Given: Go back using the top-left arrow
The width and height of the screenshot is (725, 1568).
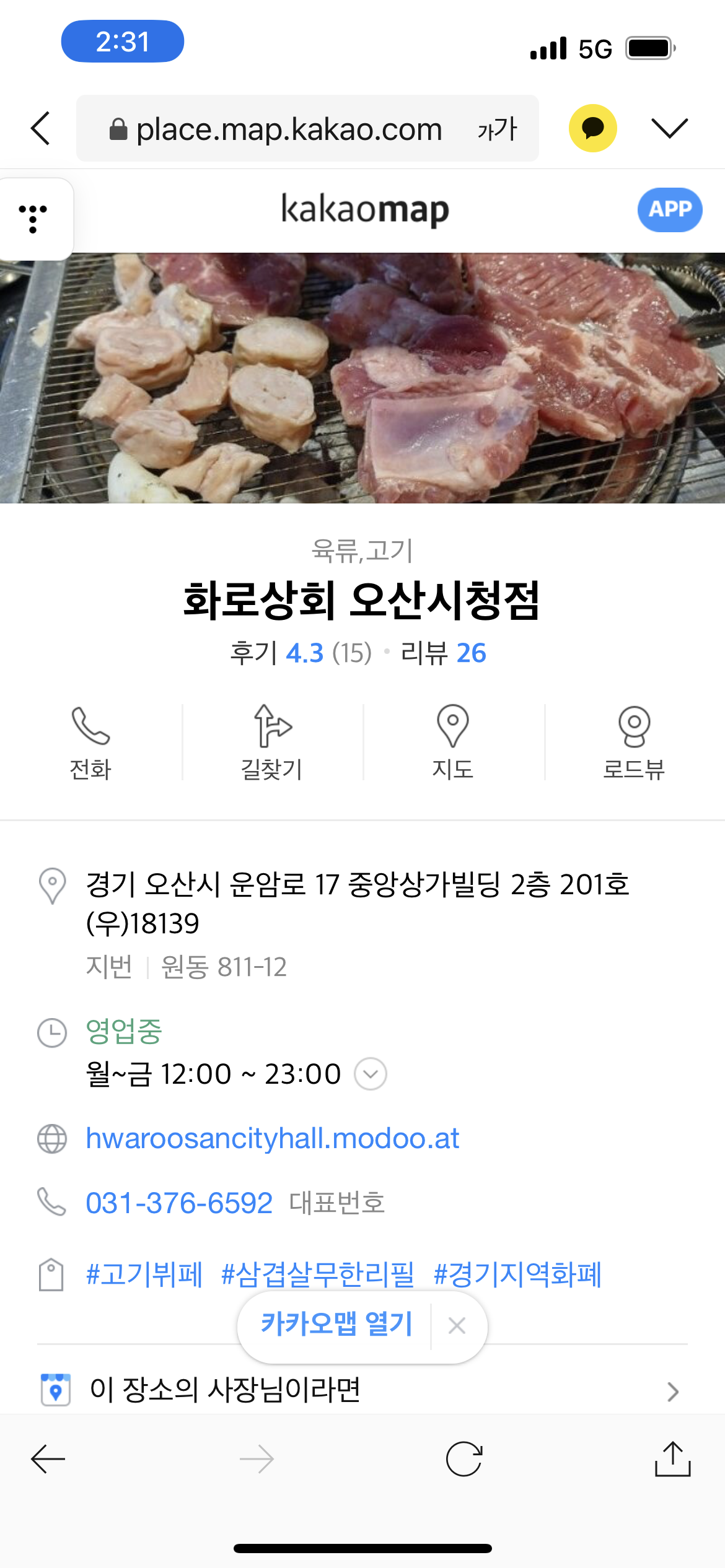Looking at the screenshot, I should 41,129.
